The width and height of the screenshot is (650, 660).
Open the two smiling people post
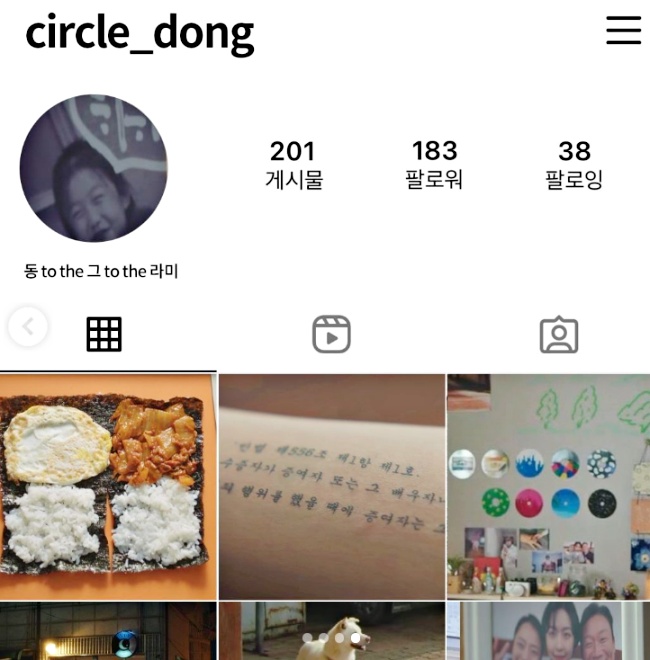(x=548, y=632)
